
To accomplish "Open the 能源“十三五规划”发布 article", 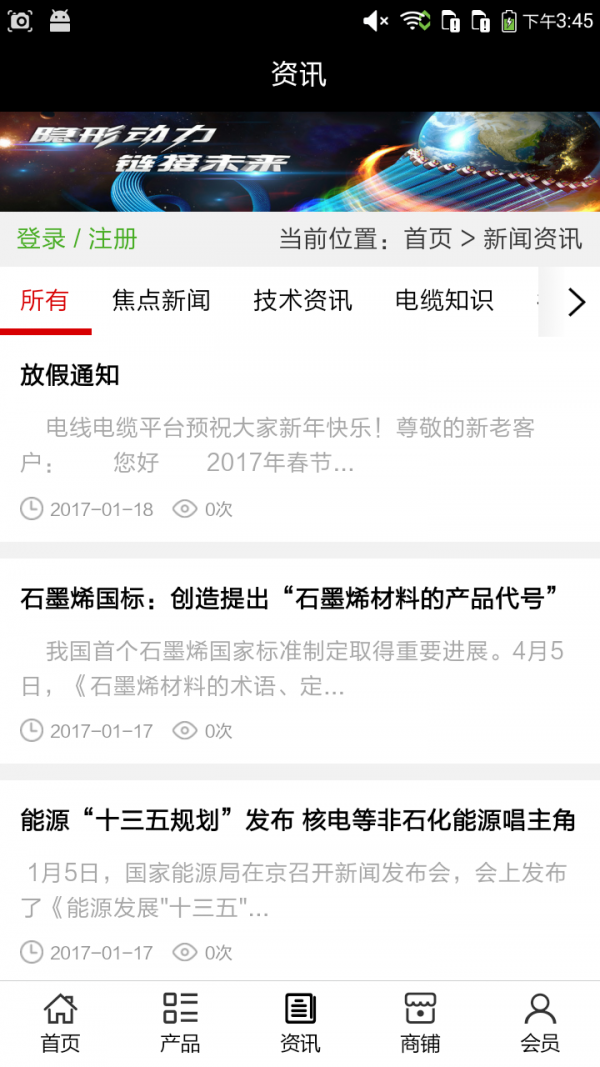I will pos(298,820).
